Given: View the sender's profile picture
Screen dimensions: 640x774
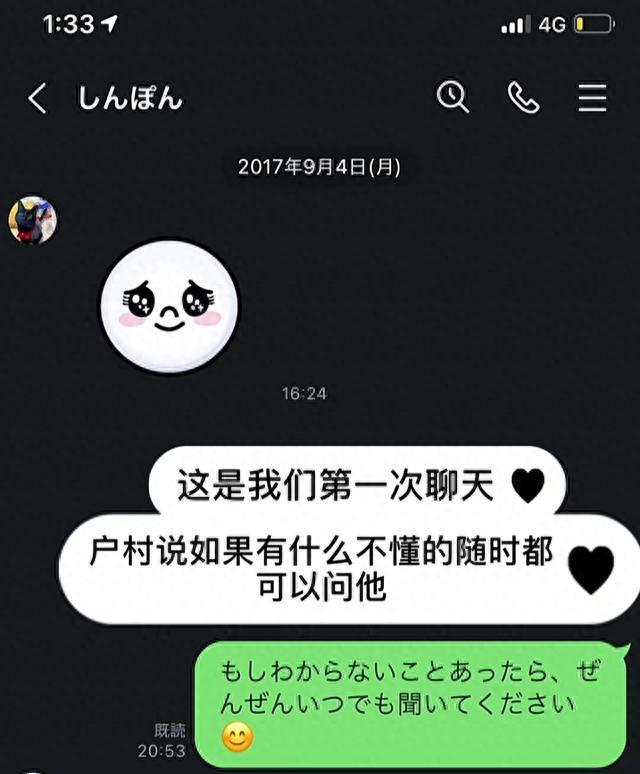Looking at the screenshot, I should coord(33,220).
